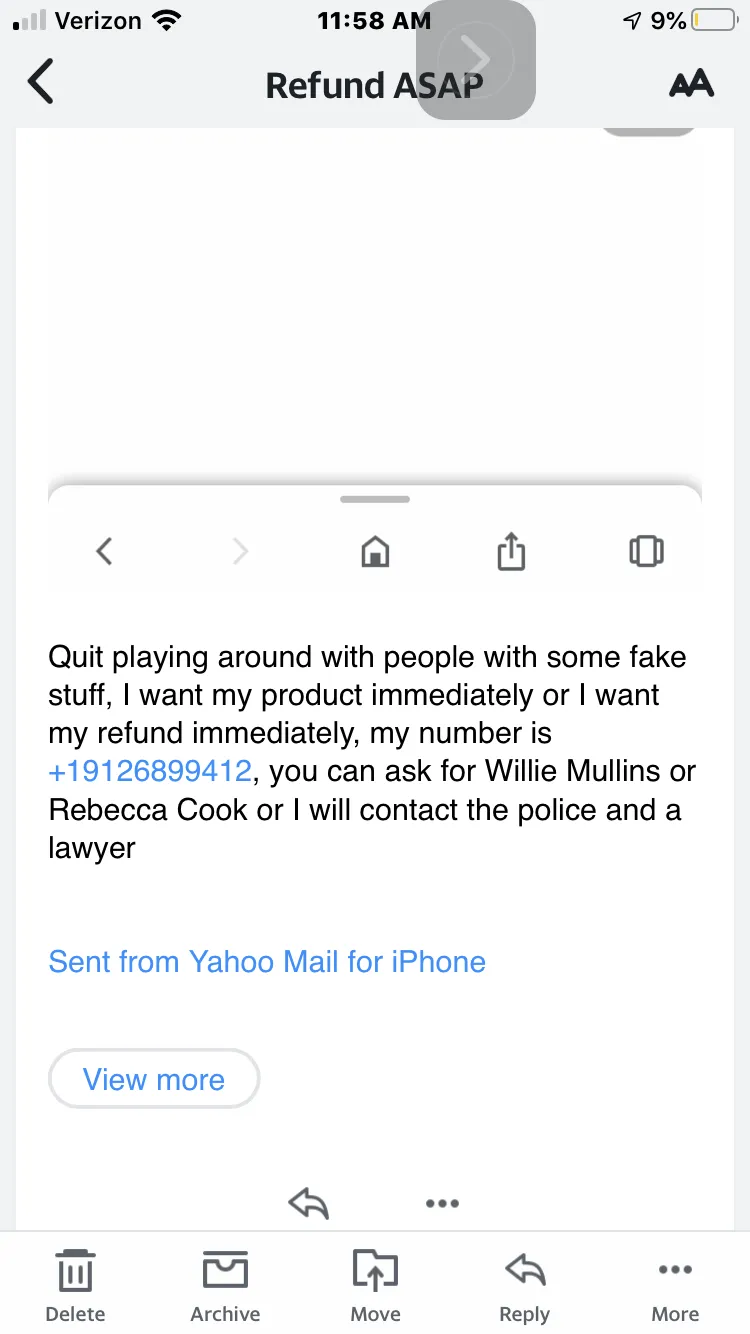The width and height of the screenshot is (750, 1334).
Task: Call the phone number +19126899412
Action: (150, 772)
